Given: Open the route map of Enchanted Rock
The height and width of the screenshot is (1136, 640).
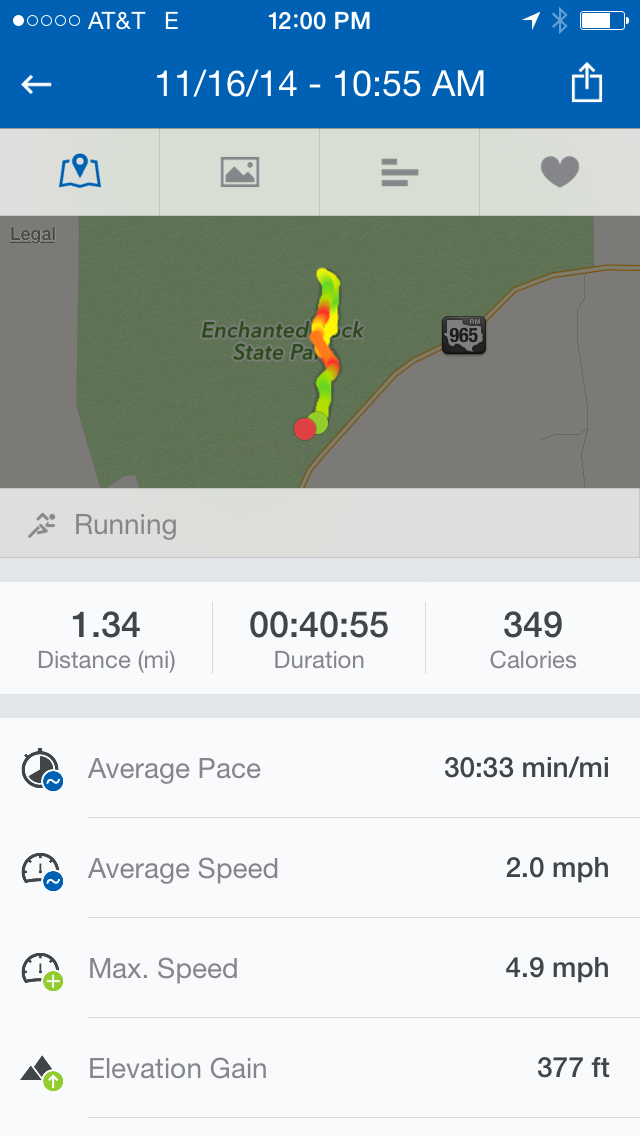Looking at the screenshot, I should point(320,351).
